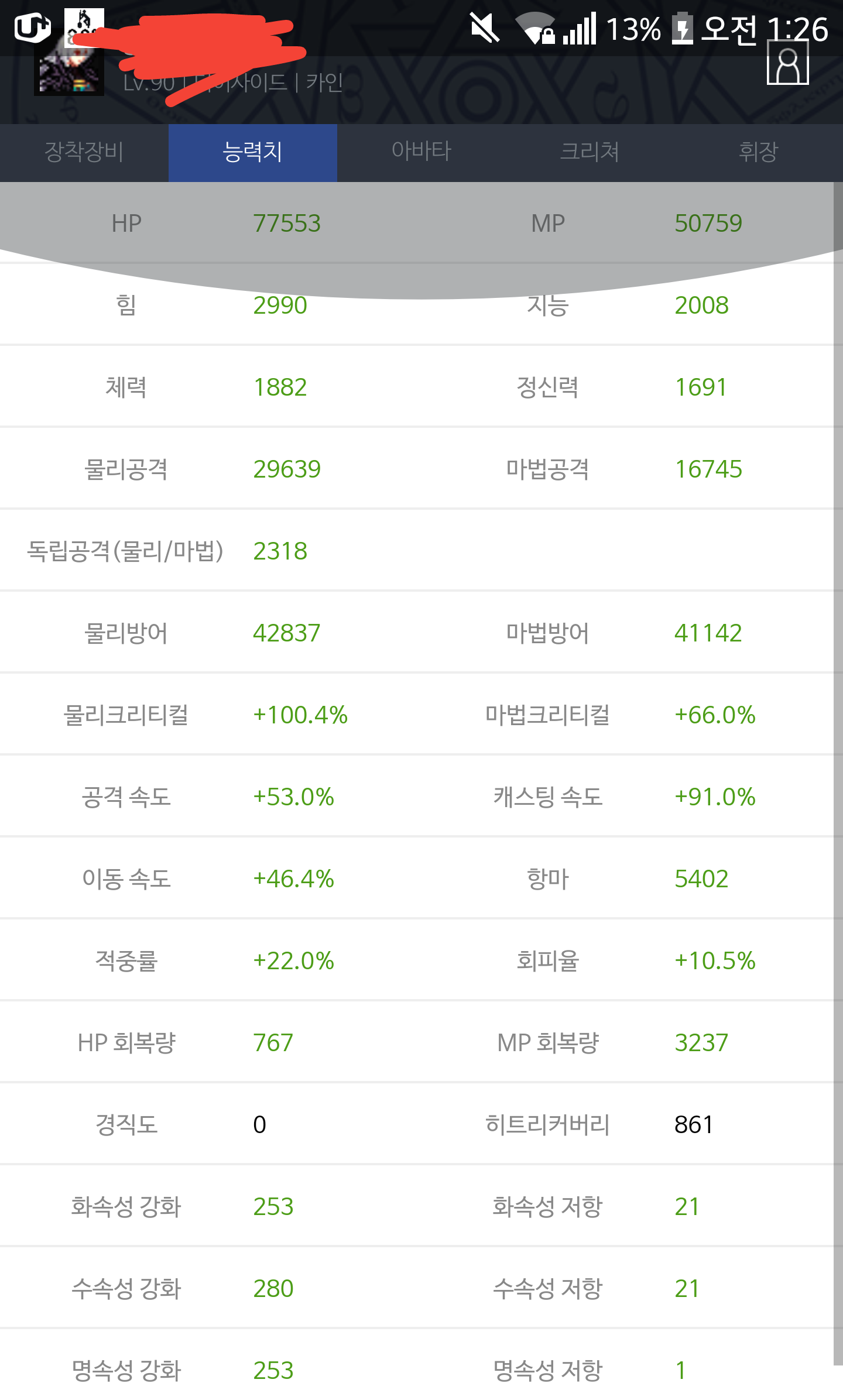This screenshot has width=843, height=1400.
Task: Switch to the 장착장비 tab
Action: click(x=84, y=152)
